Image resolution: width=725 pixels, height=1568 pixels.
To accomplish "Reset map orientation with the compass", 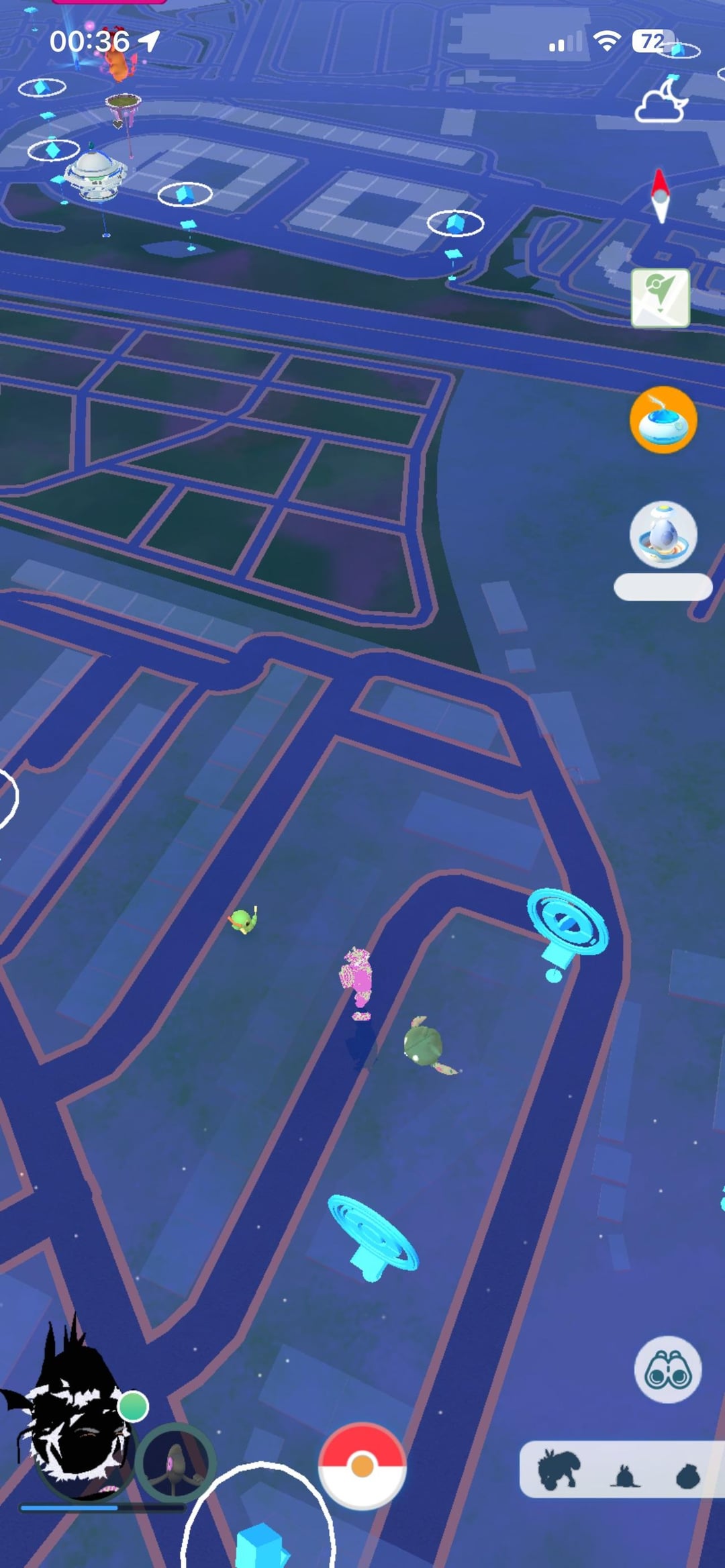I will (x=660, y=195).
